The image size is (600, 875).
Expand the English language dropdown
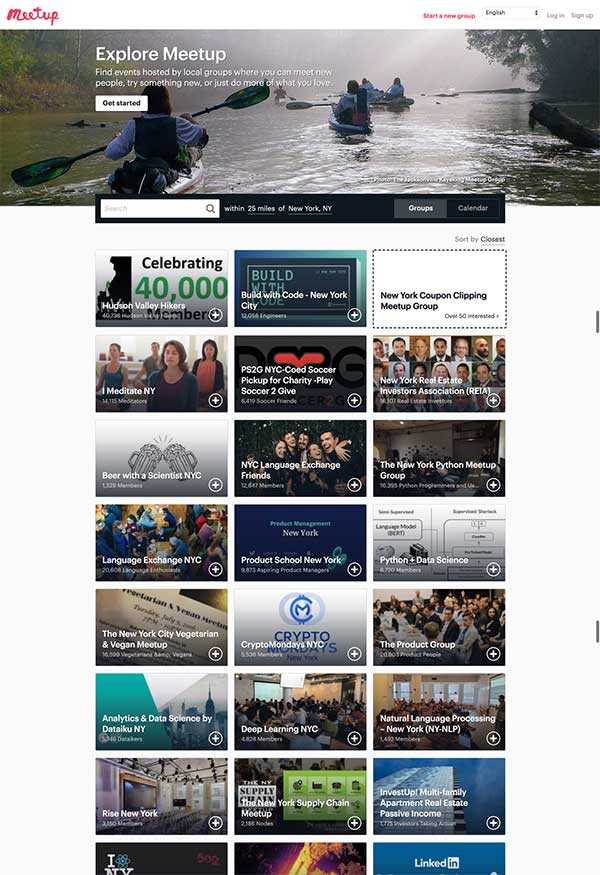point(510,13)
